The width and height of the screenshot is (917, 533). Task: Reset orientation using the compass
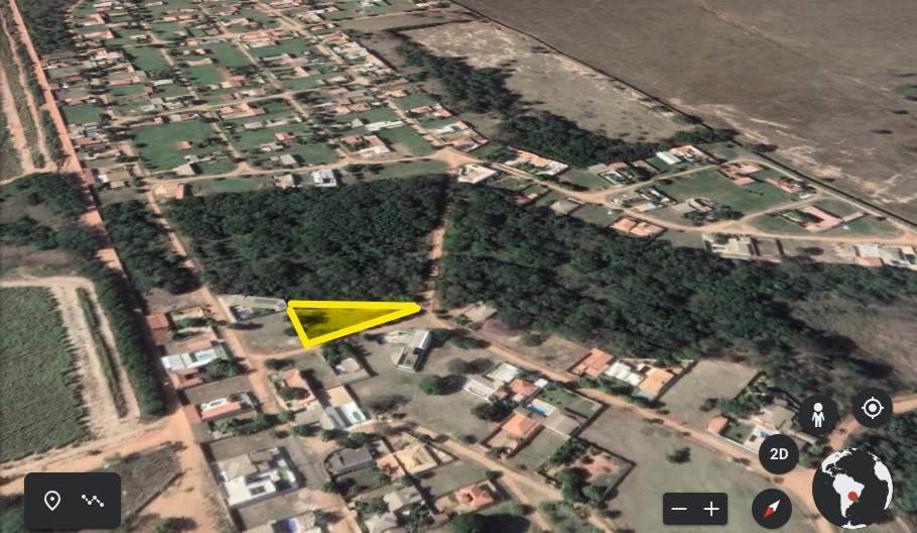point(771,509)
